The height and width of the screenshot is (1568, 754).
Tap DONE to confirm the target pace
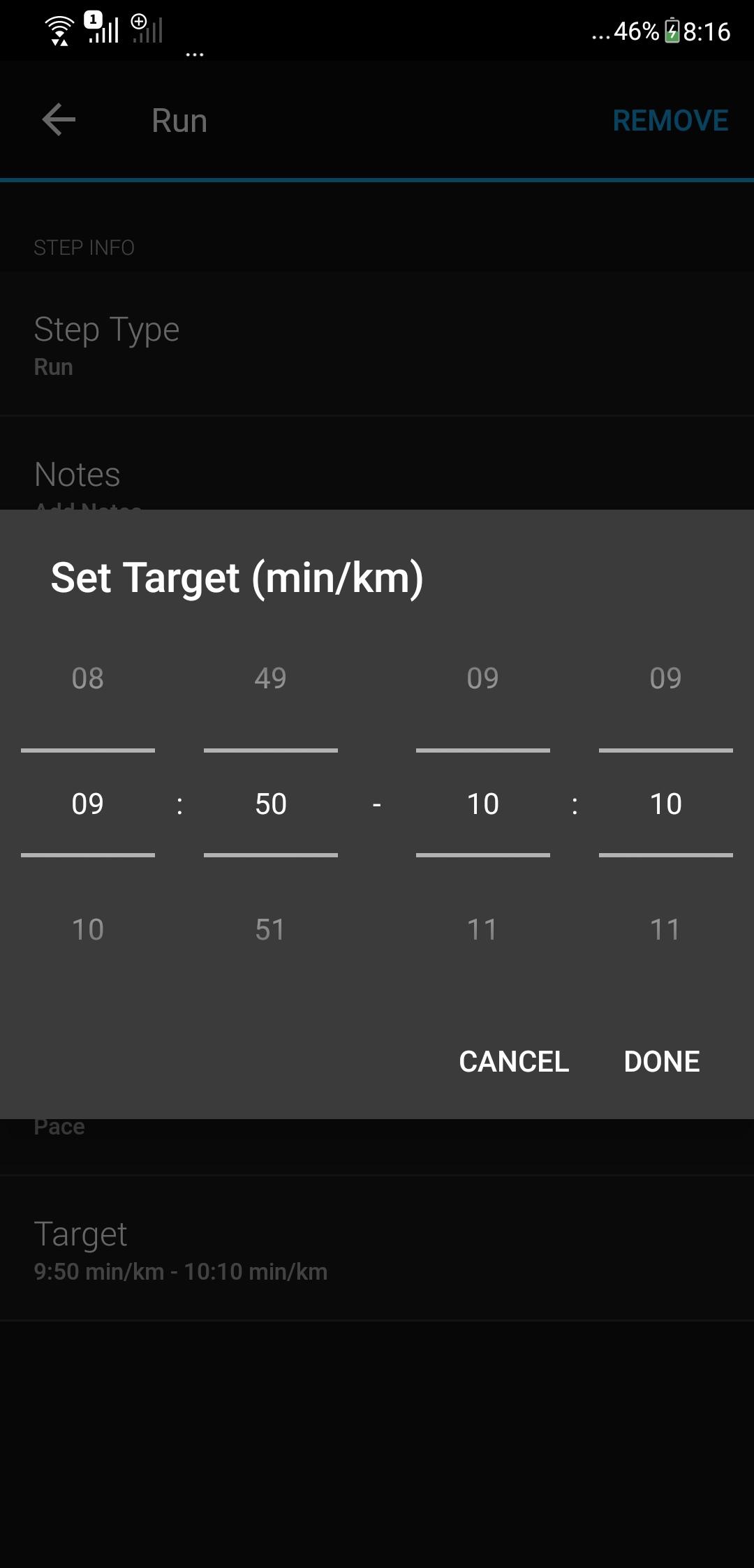[661, 1061]
